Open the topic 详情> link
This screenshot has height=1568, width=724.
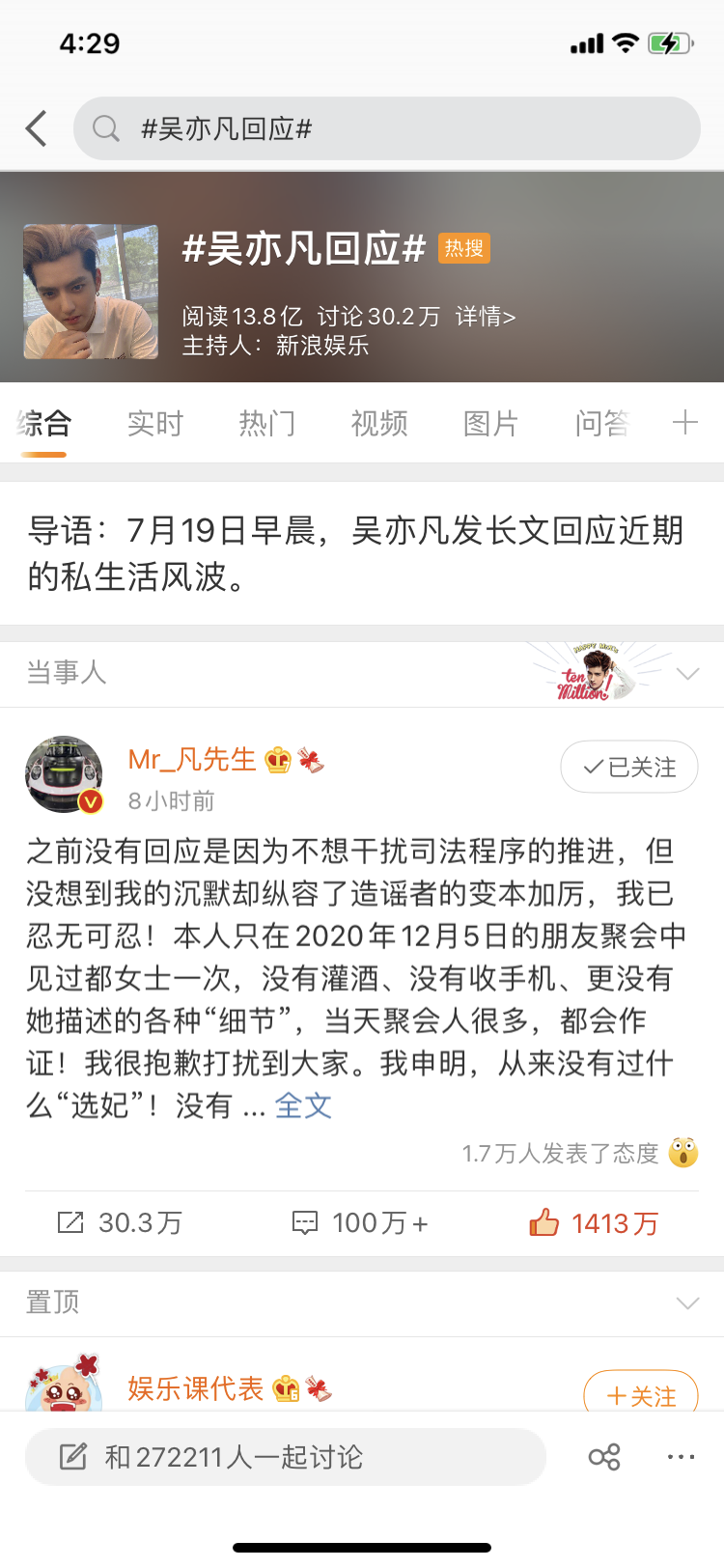tap(485, 317)
